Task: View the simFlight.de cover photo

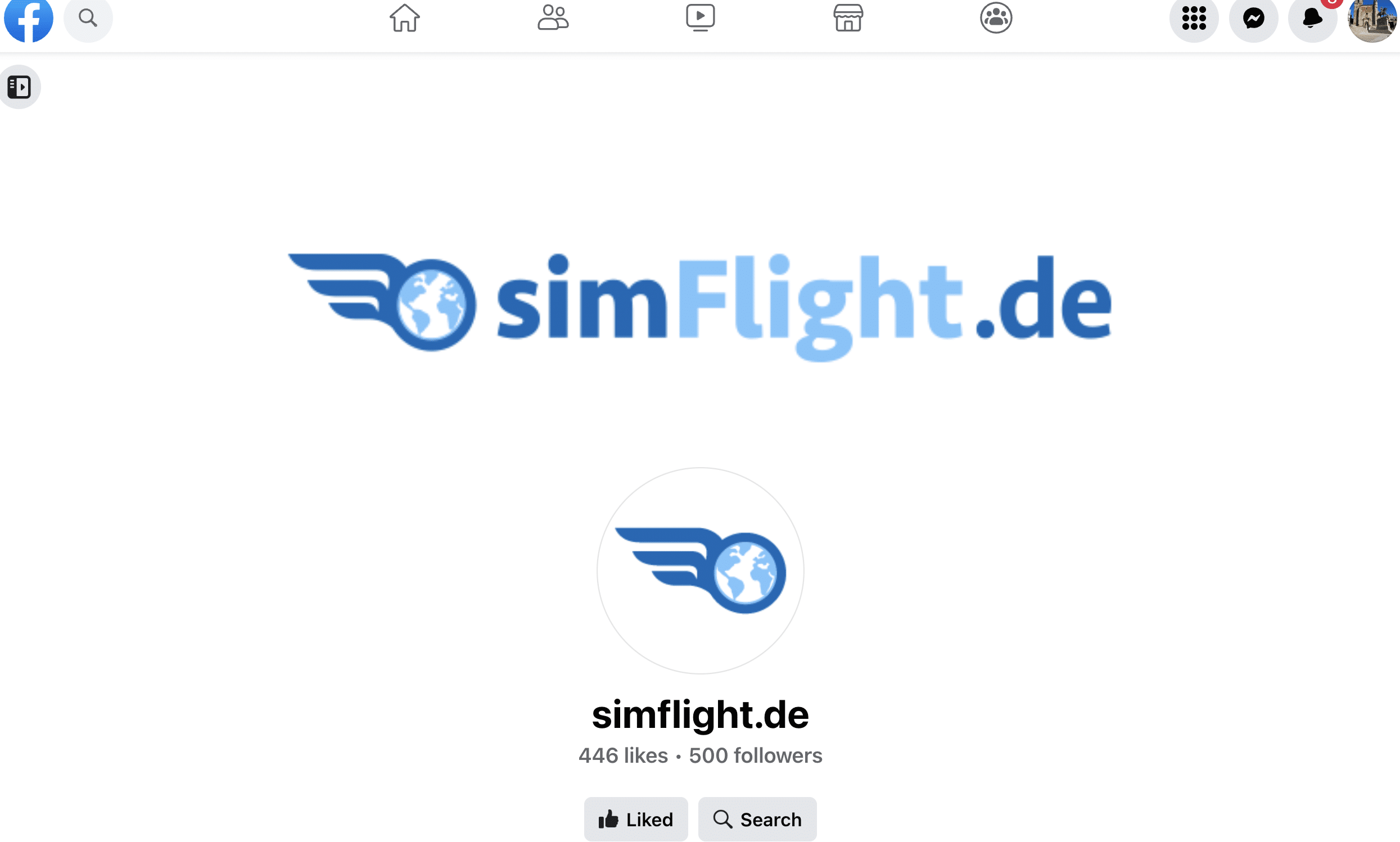Action: (701, 306)
